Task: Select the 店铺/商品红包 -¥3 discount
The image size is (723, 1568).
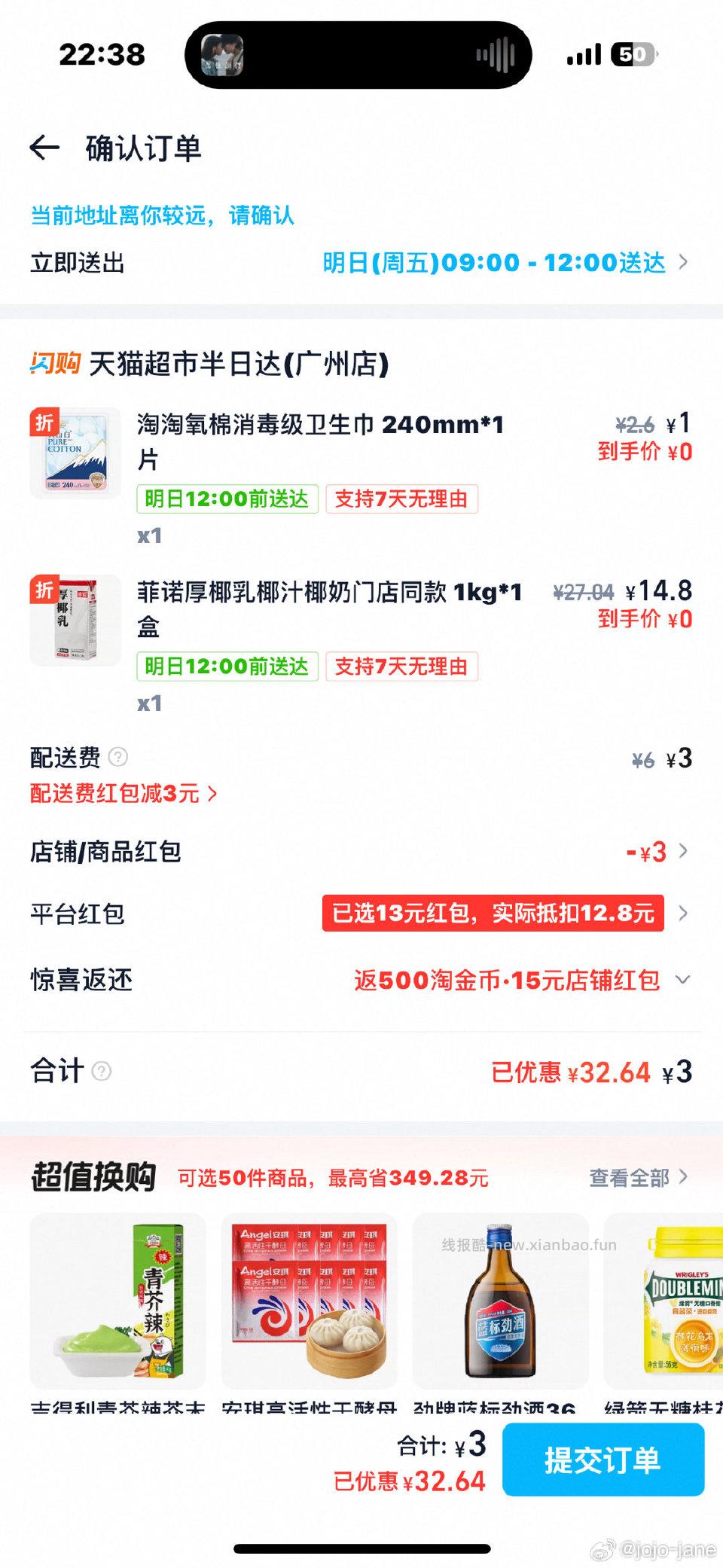Action: [x=651, y=851]
